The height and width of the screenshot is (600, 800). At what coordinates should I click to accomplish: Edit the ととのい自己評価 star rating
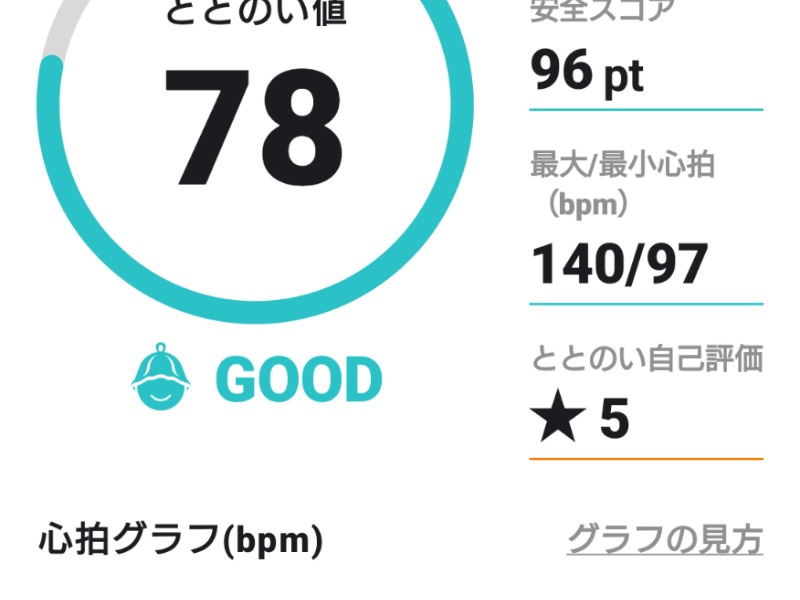point(583,419)
